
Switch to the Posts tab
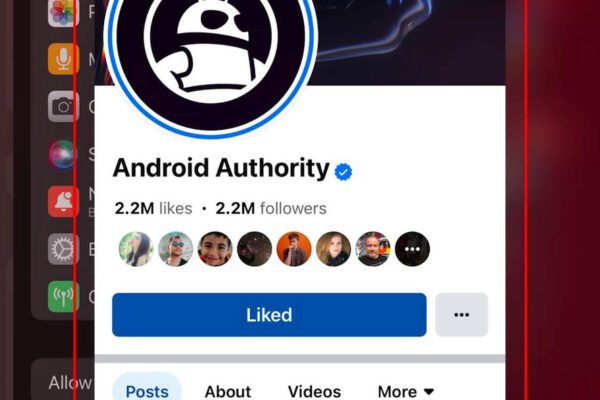[x=147, y=390]
